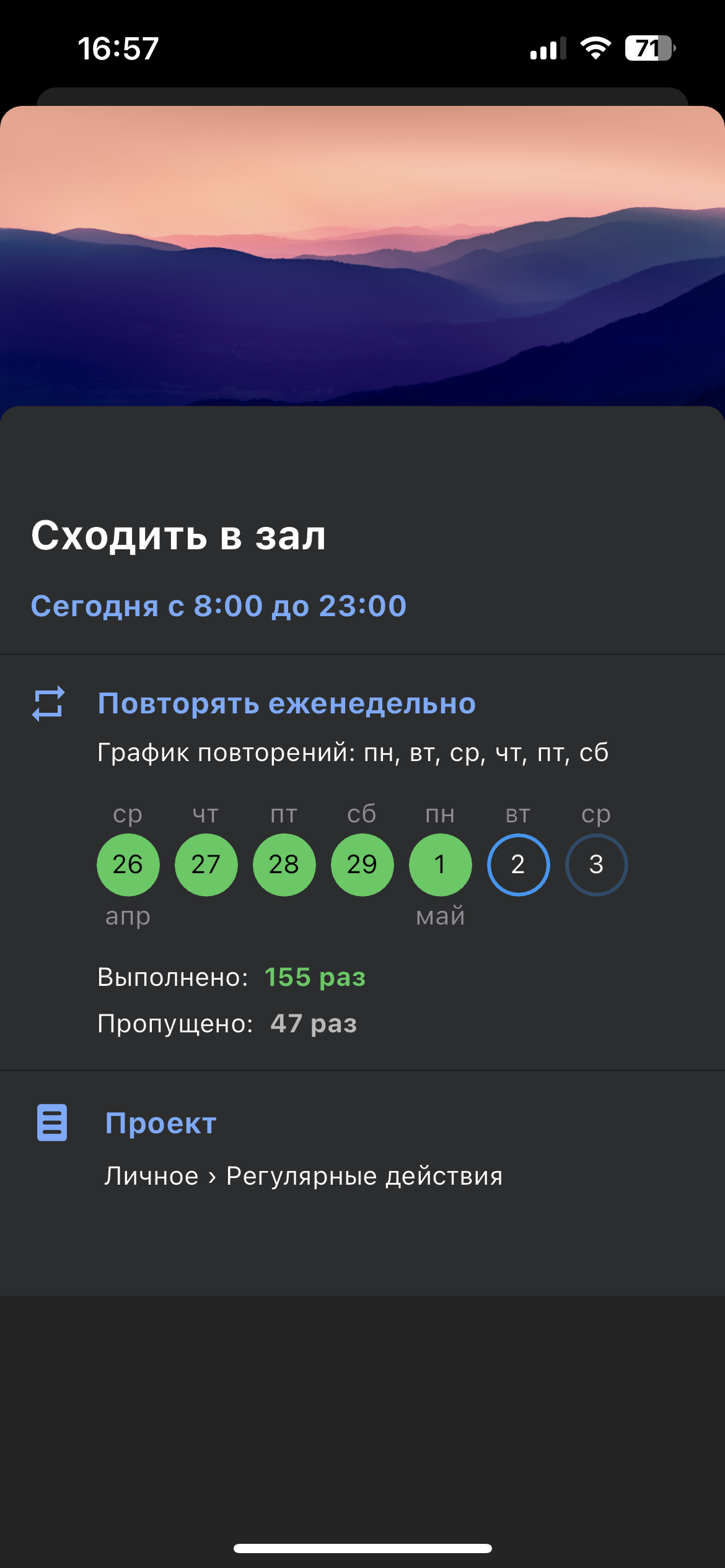Open the mountain cover image
The width and height of the screenshot is (725, 1568).
click(x=362, y=256)
